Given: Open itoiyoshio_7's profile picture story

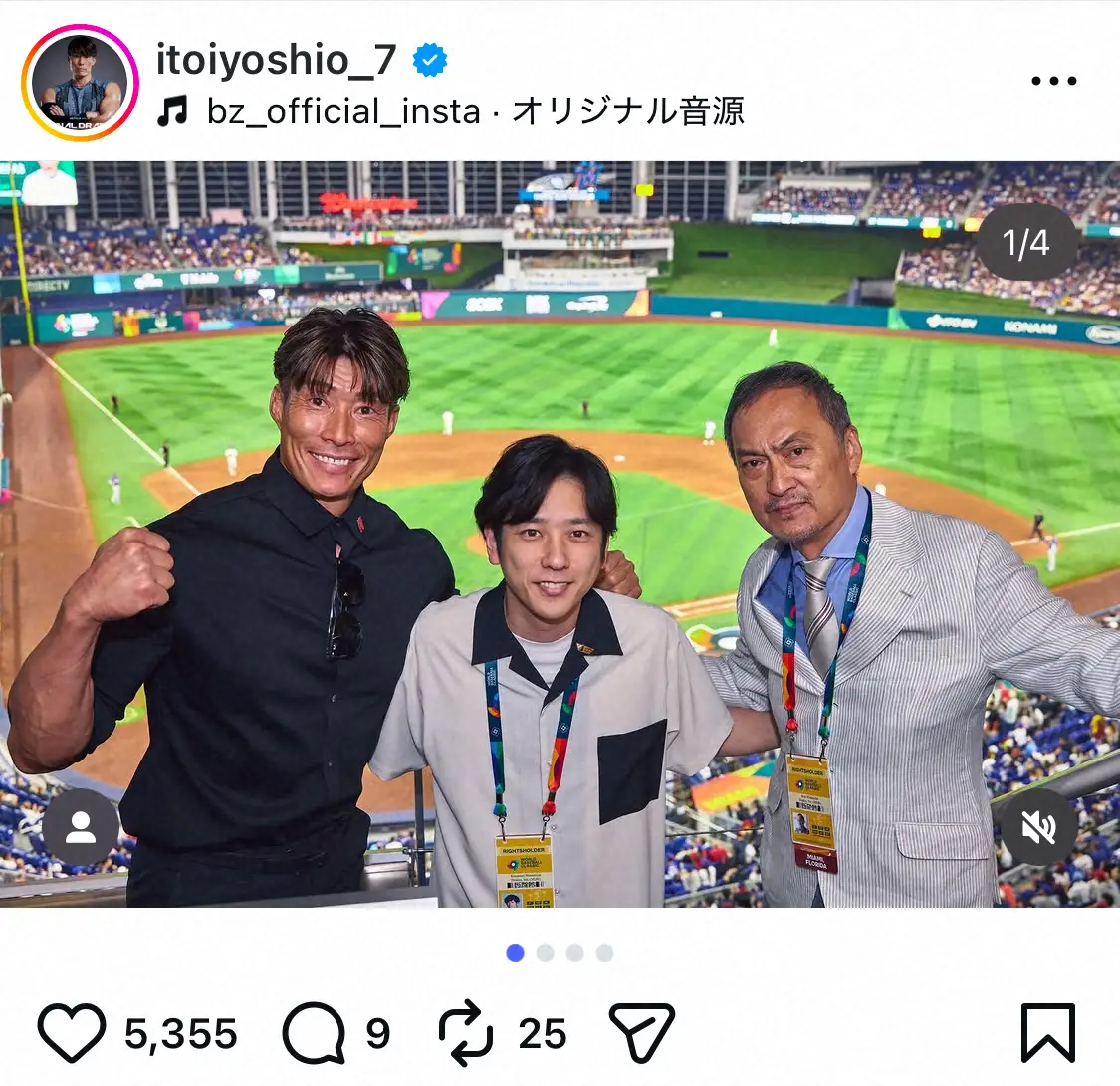Looking at the screenshot, I should point(80,83).
